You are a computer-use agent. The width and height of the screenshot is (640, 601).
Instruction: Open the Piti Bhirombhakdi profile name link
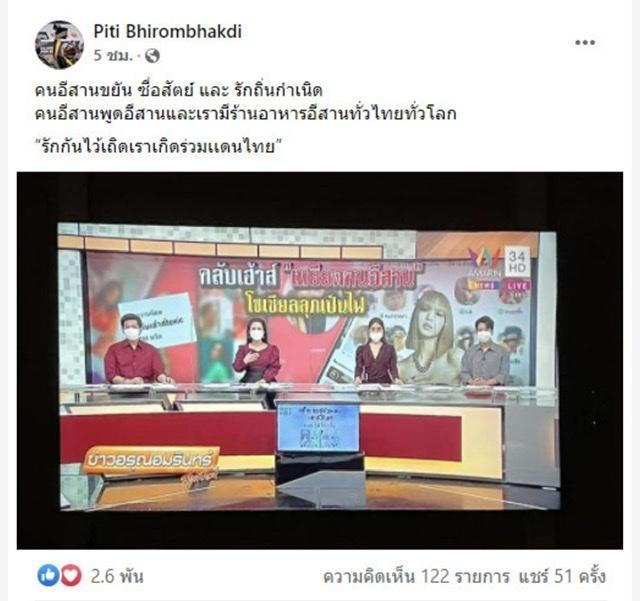point(167,31)
